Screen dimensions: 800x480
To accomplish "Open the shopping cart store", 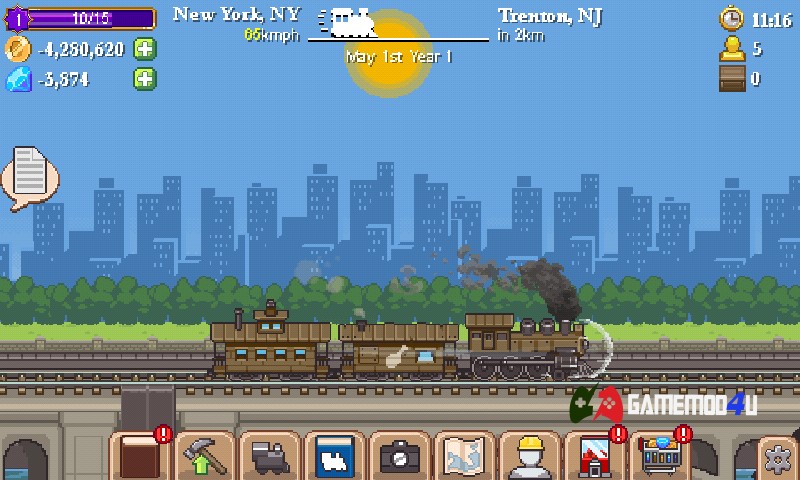I will pyautogui.click(x=658, y=458).
